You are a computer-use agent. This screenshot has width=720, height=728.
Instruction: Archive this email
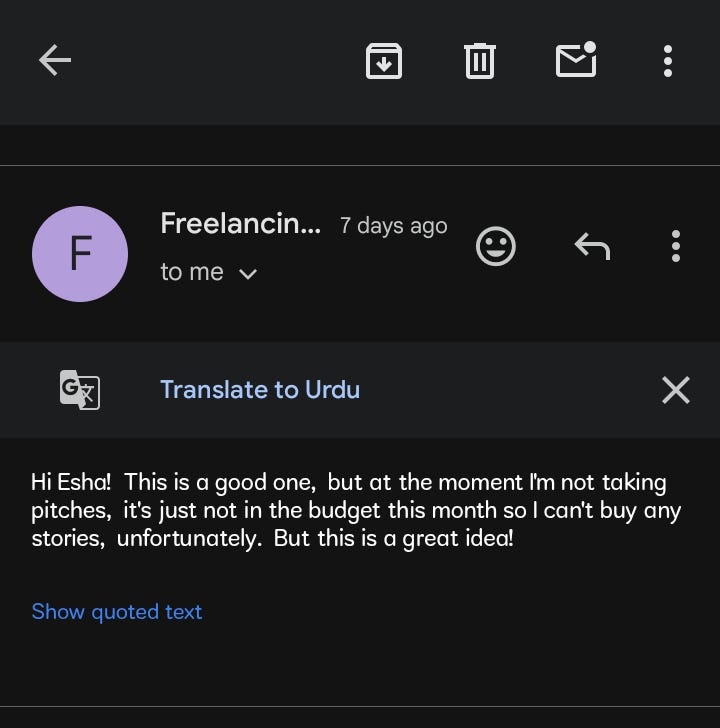tap(384, 61)
